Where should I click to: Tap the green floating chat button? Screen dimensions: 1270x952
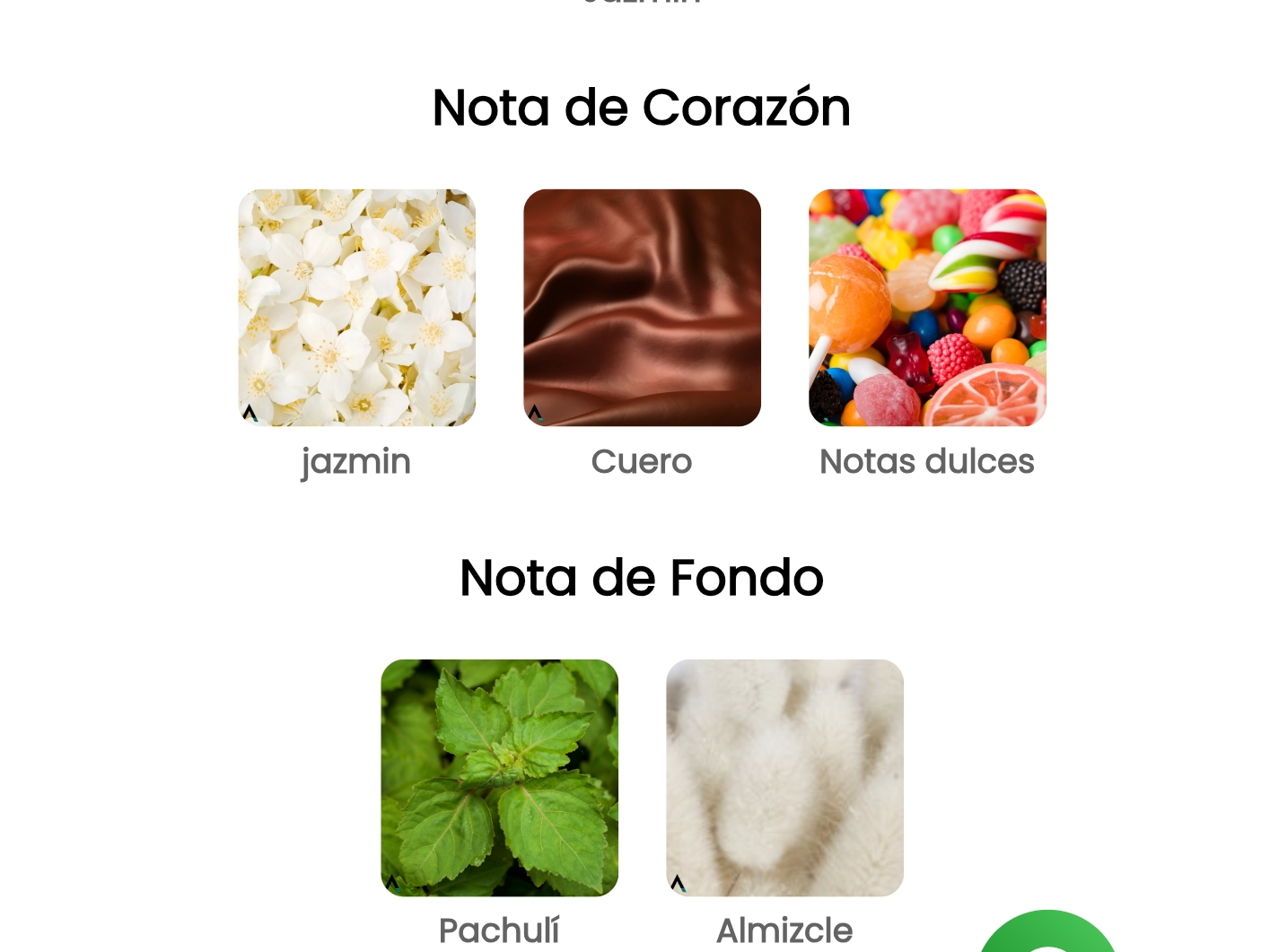(x=1047, y=936)
